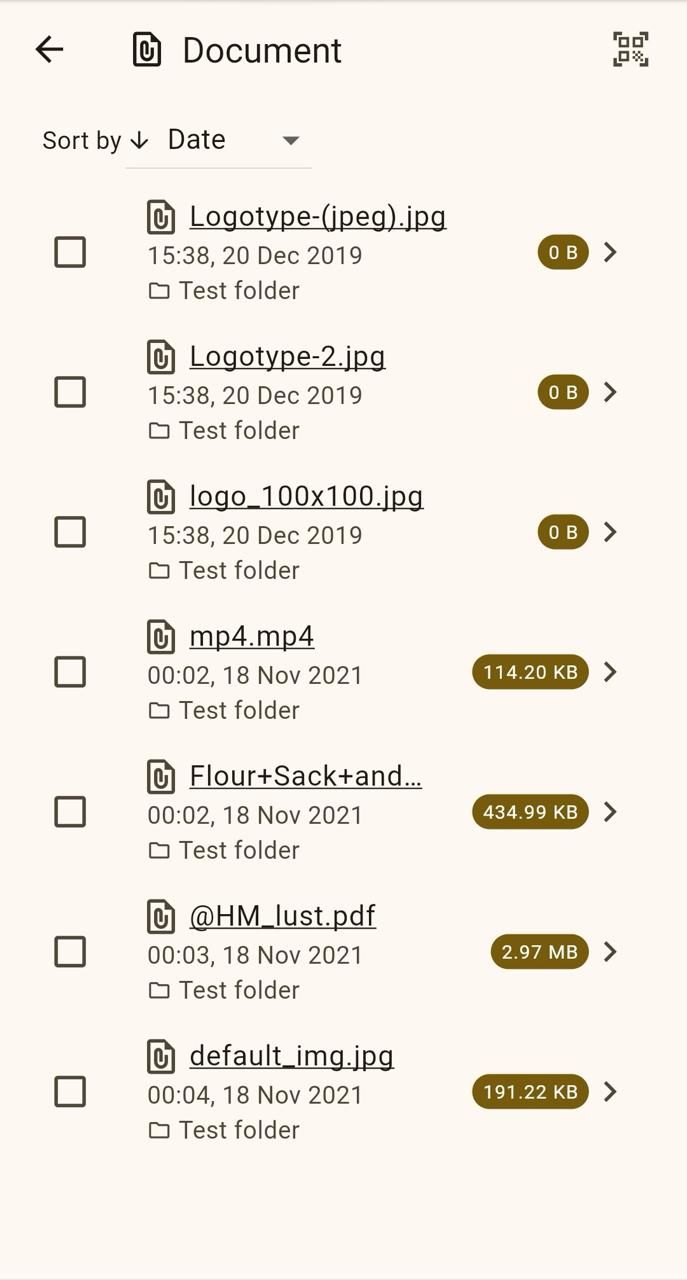Select the checkbox for Logotype-(jpeg).jpg
687x1280 pixels.
coord(70,252)
